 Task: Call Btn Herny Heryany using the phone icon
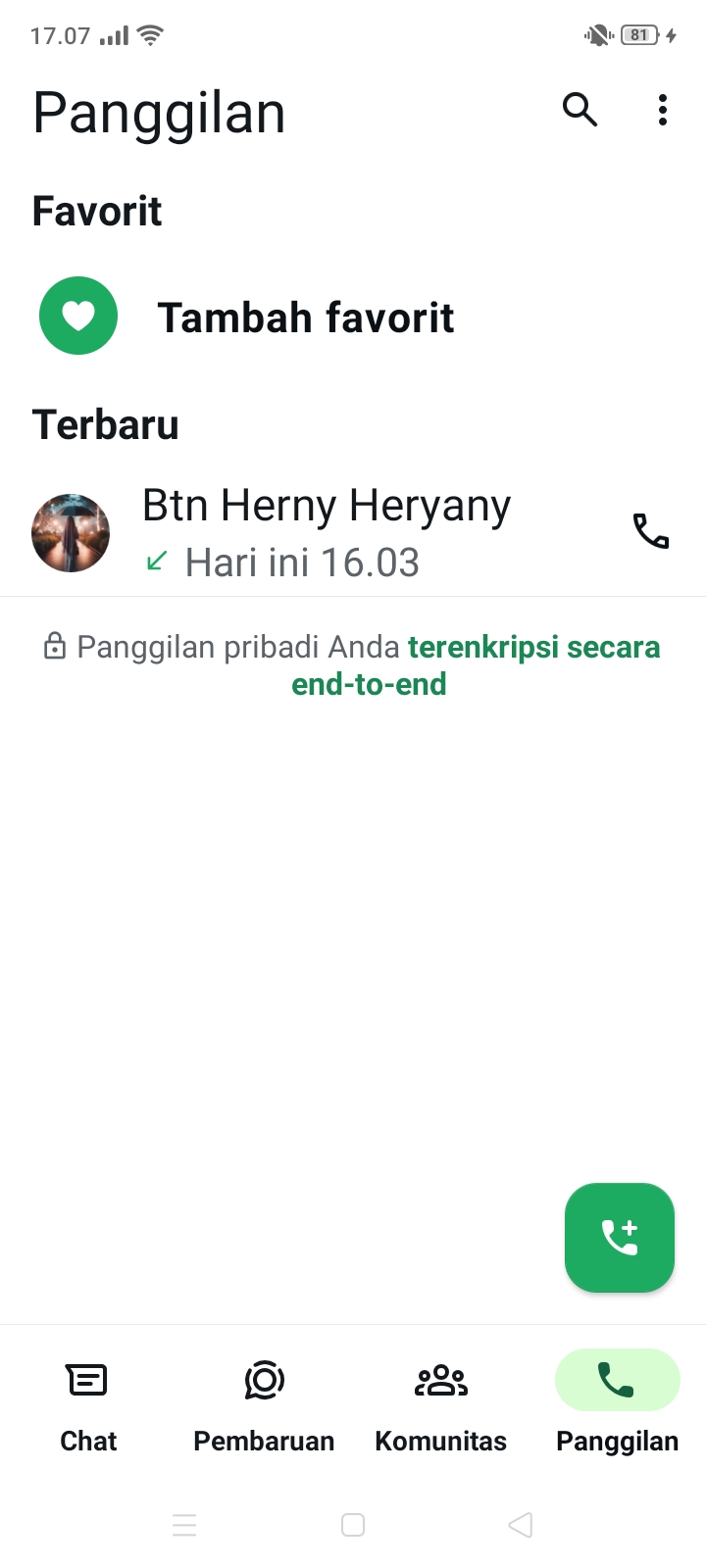[x=650, y=531]
